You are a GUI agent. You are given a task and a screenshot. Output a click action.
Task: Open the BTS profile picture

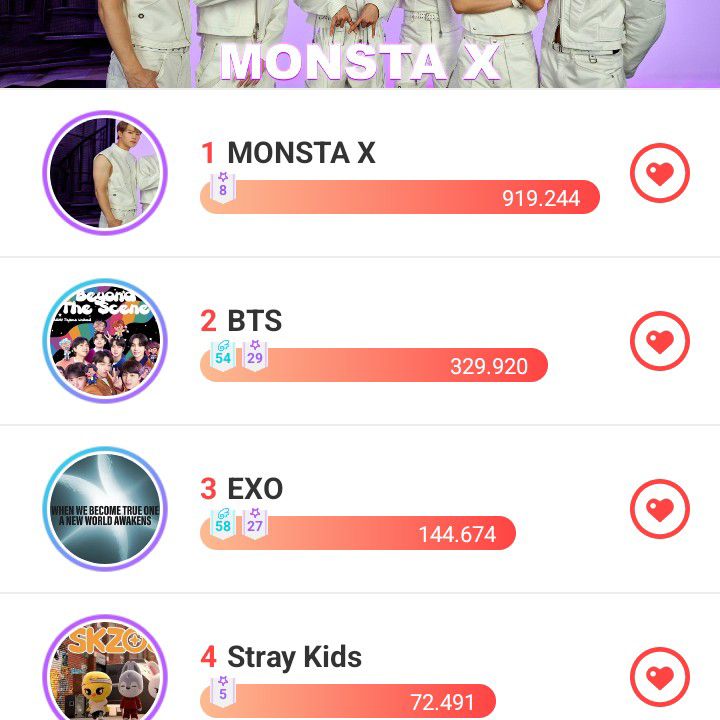[104, 341]
